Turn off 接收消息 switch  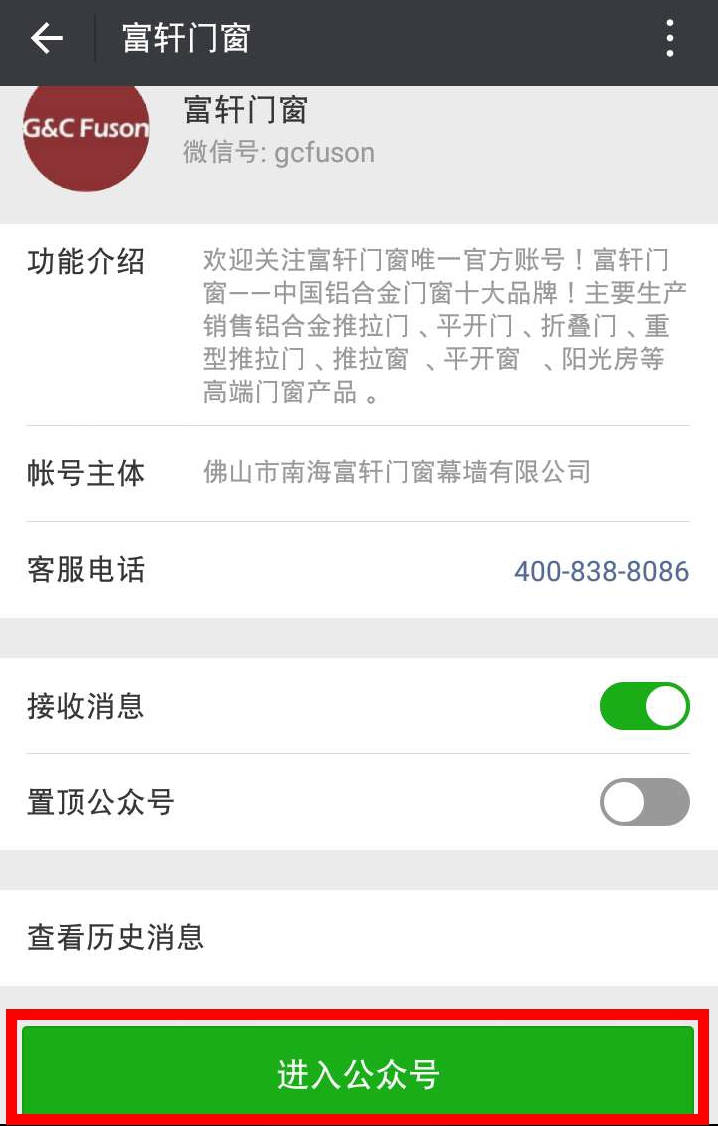[644, 706]
